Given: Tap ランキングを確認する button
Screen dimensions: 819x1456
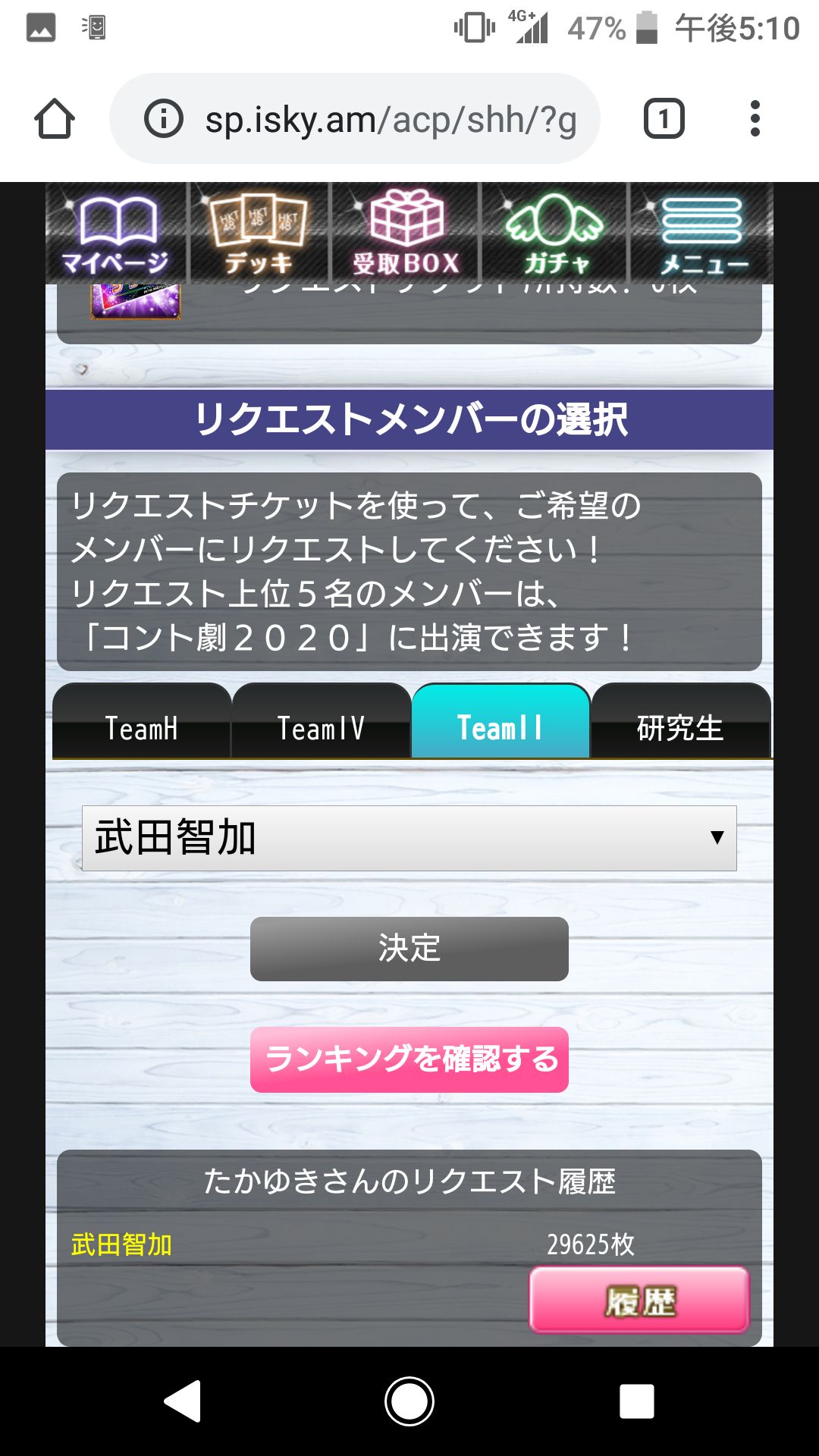Looking at the screenshot, I should [409, 1059].
